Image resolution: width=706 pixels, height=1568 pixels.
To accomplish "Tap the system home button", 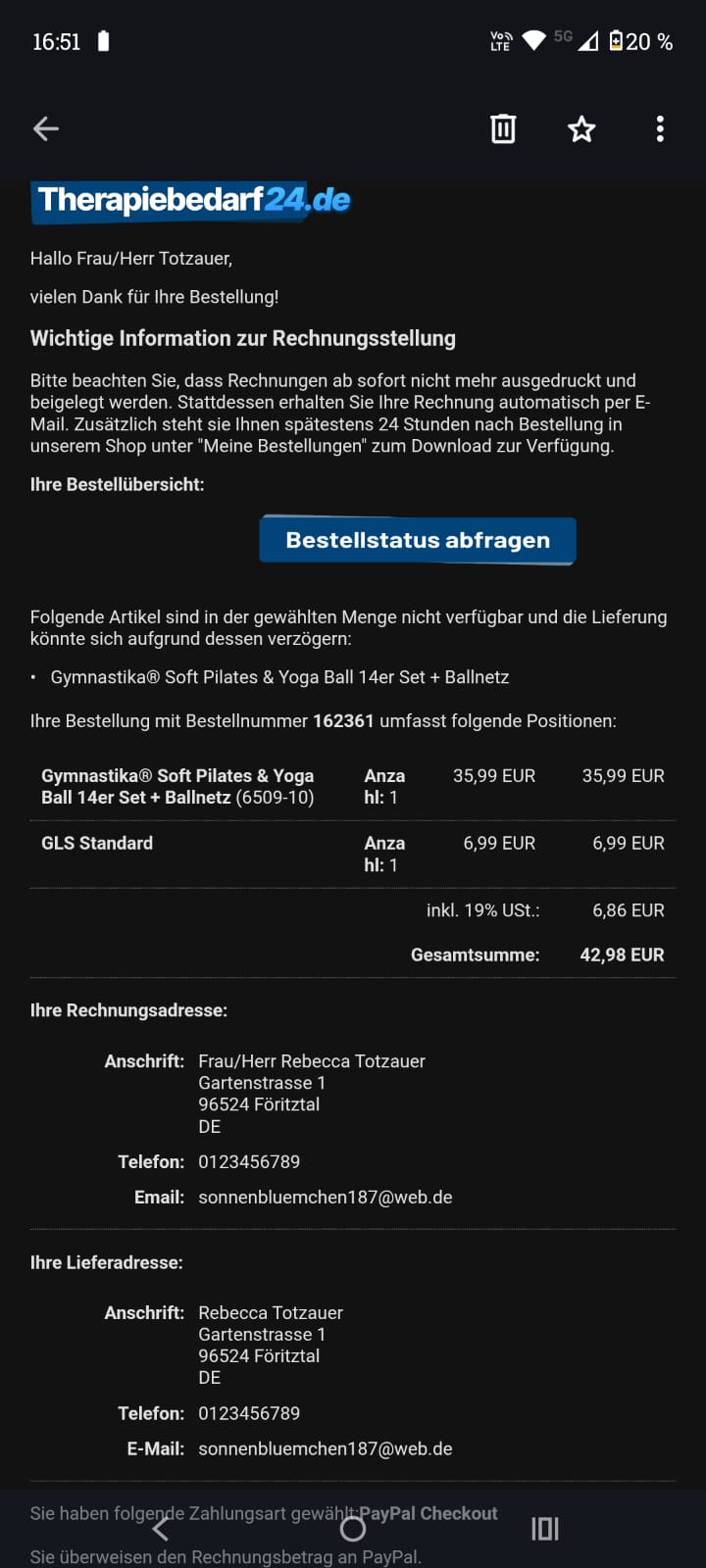I will [353, 1529].
